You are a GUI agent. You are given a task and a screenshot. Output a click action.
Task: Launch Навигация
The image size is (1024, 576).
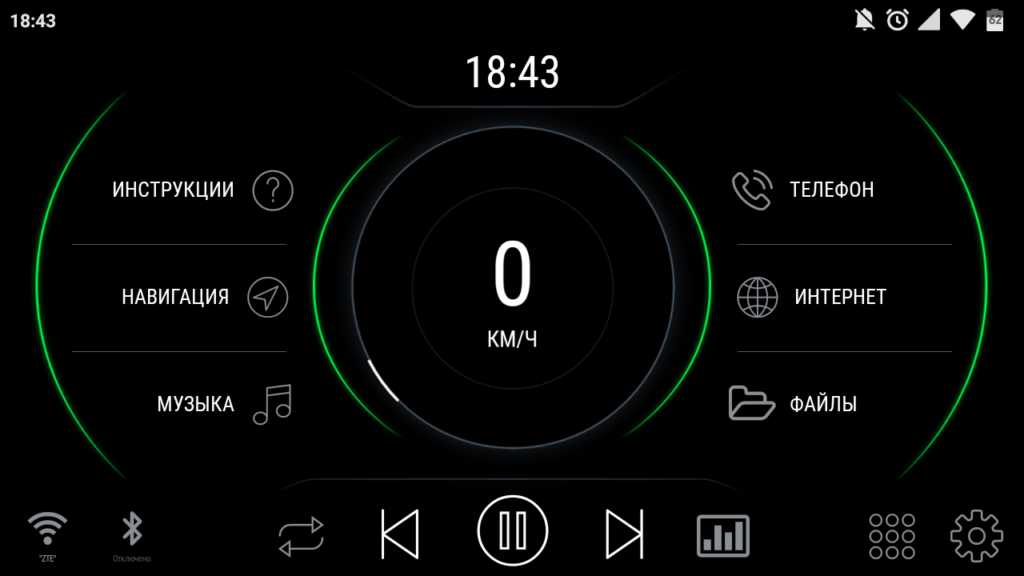tap(204, 297)
